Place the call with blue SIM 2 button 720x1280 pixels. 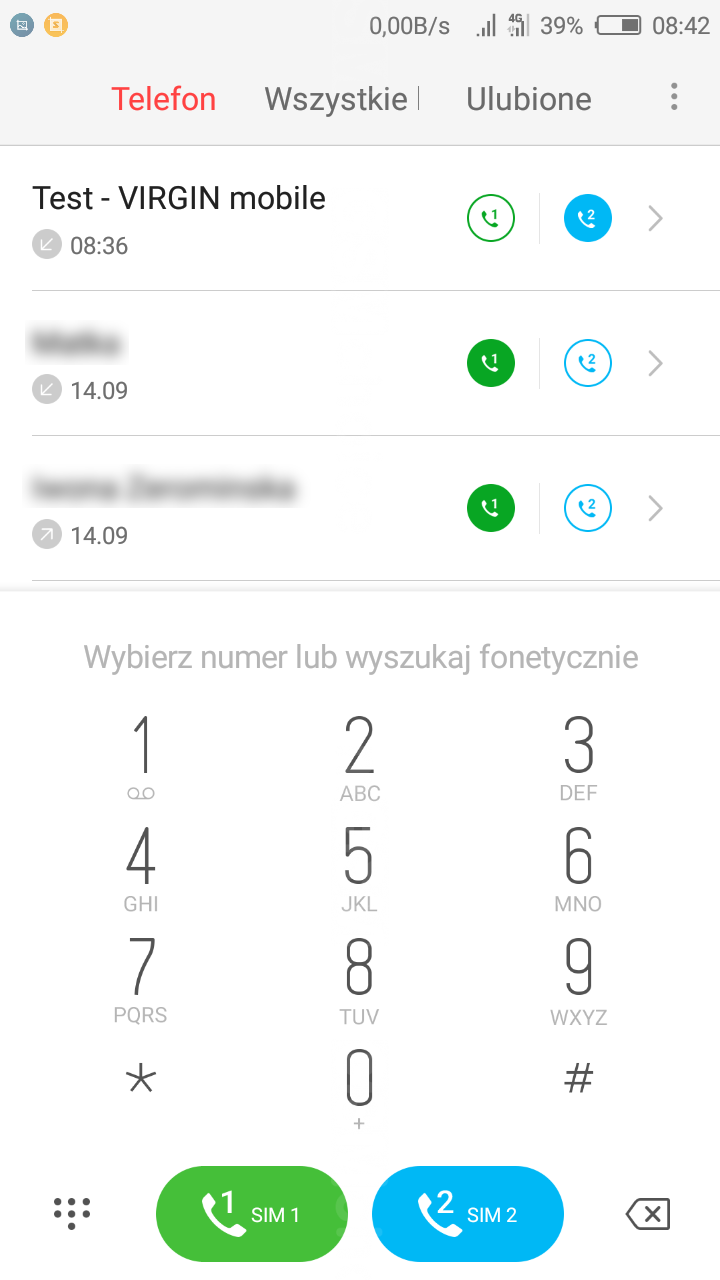tap(468, 1214)
